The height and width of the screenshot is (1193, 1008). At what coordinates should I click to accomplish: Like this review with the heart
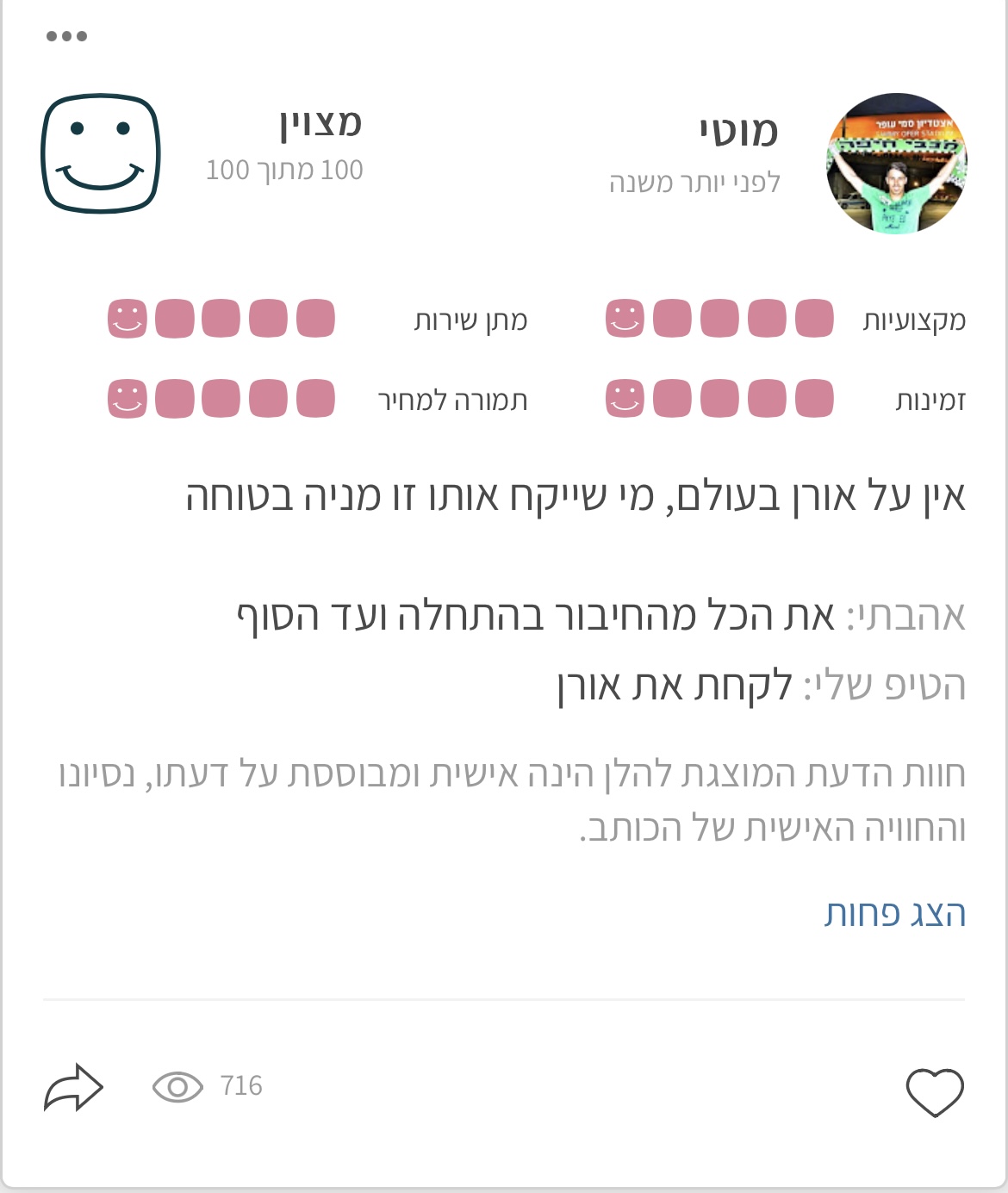[935, 1091]
